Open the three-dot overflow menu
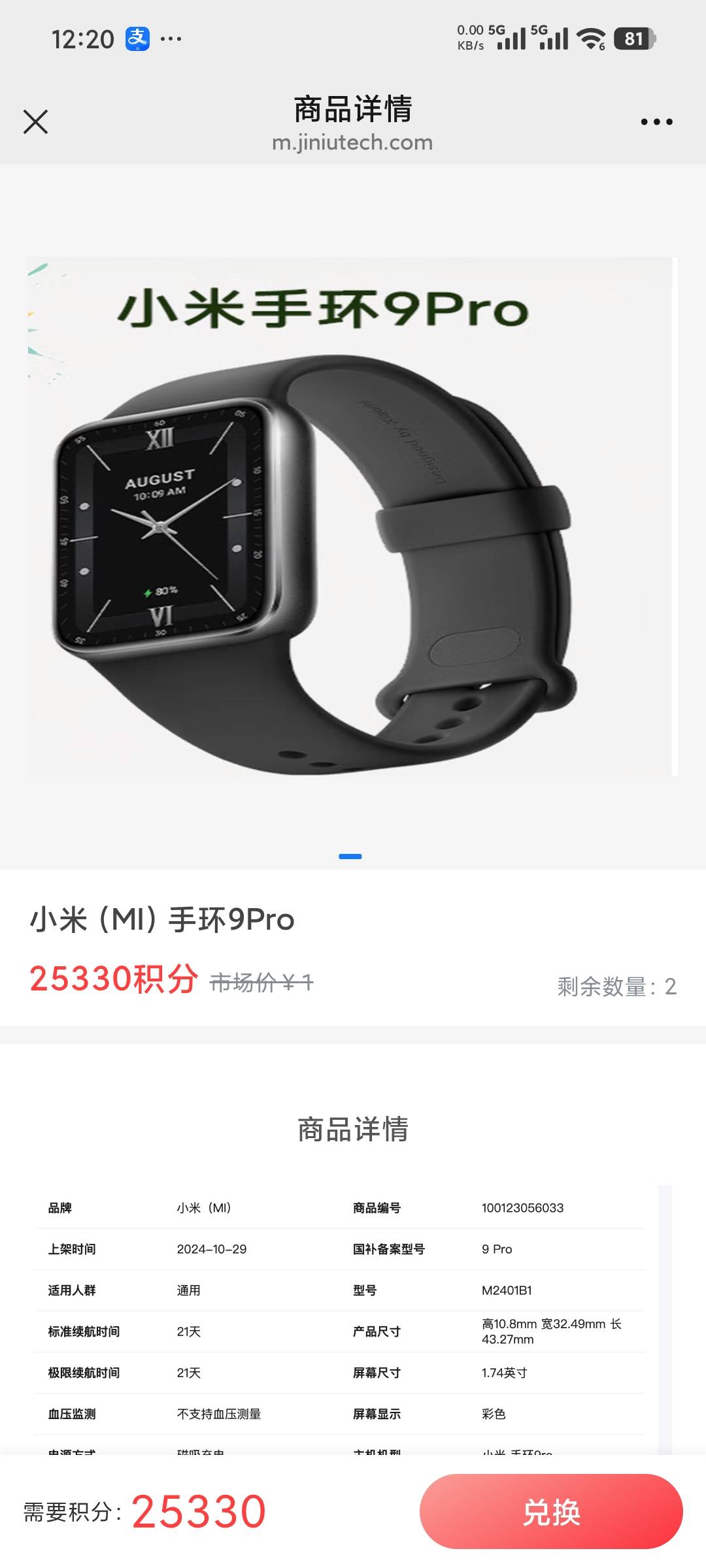706x1568 pixels. pos(656,122)
